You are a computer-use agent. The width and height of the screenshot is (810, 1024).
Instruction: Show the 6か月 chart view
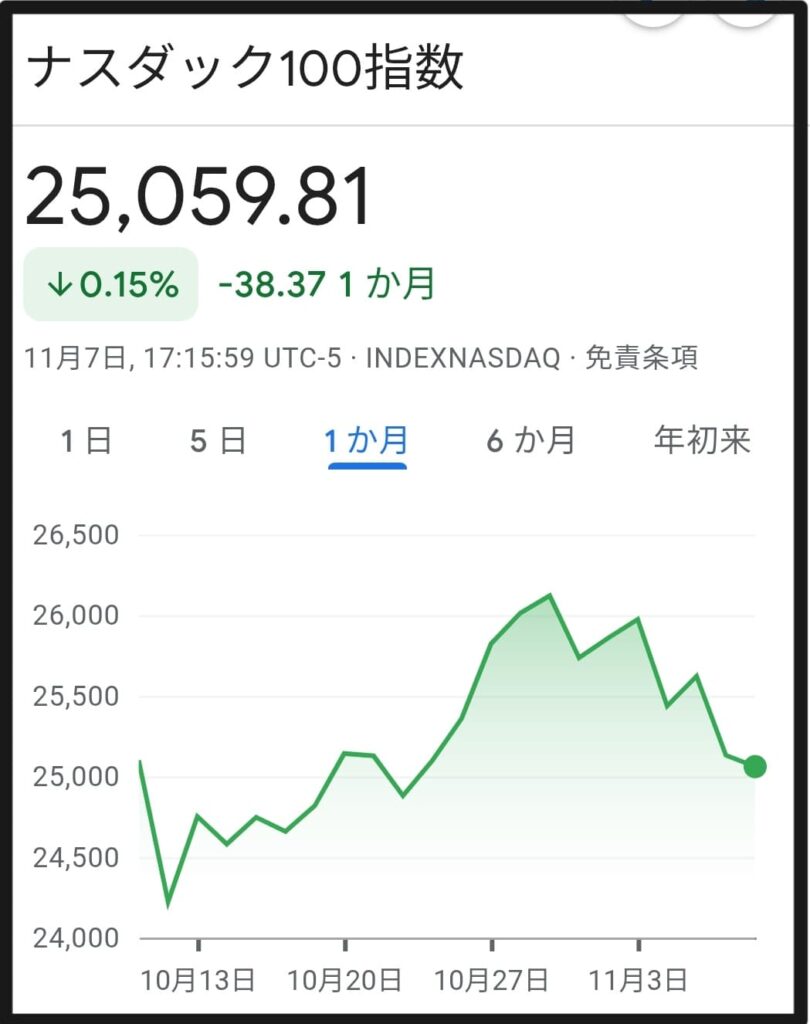click(x=531, y=440)
